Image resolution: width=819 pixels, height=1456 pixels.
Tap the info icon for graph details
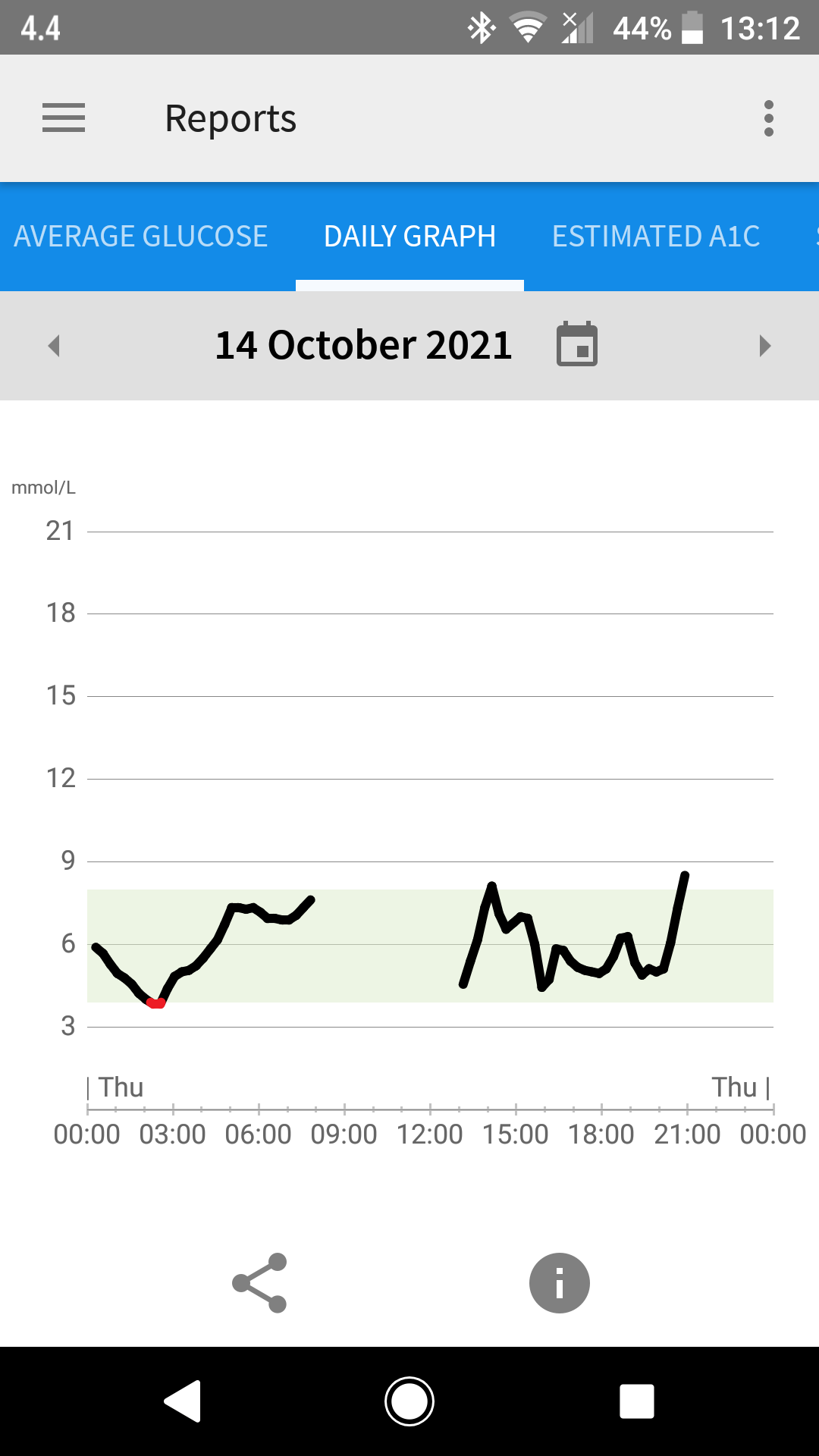pyautogui.click(x=559, y=1282)
